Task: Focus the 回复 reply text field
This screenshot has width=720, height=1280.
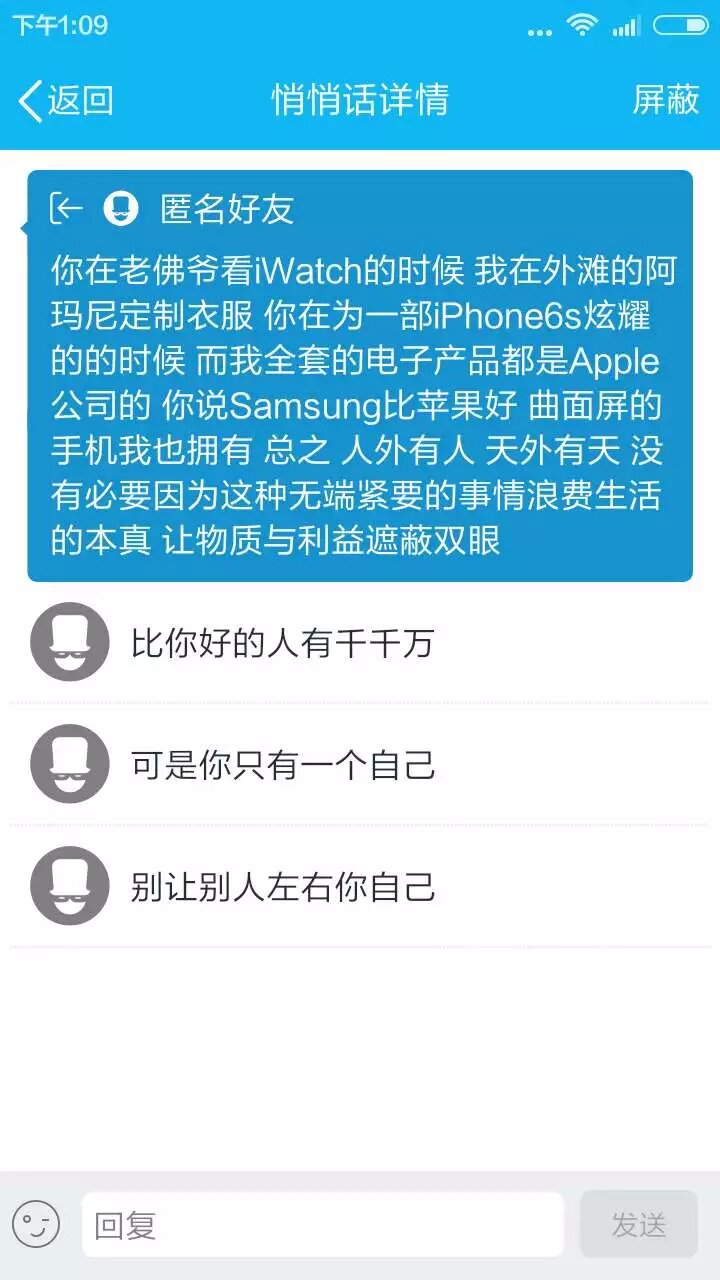Action: [322, 1224]
